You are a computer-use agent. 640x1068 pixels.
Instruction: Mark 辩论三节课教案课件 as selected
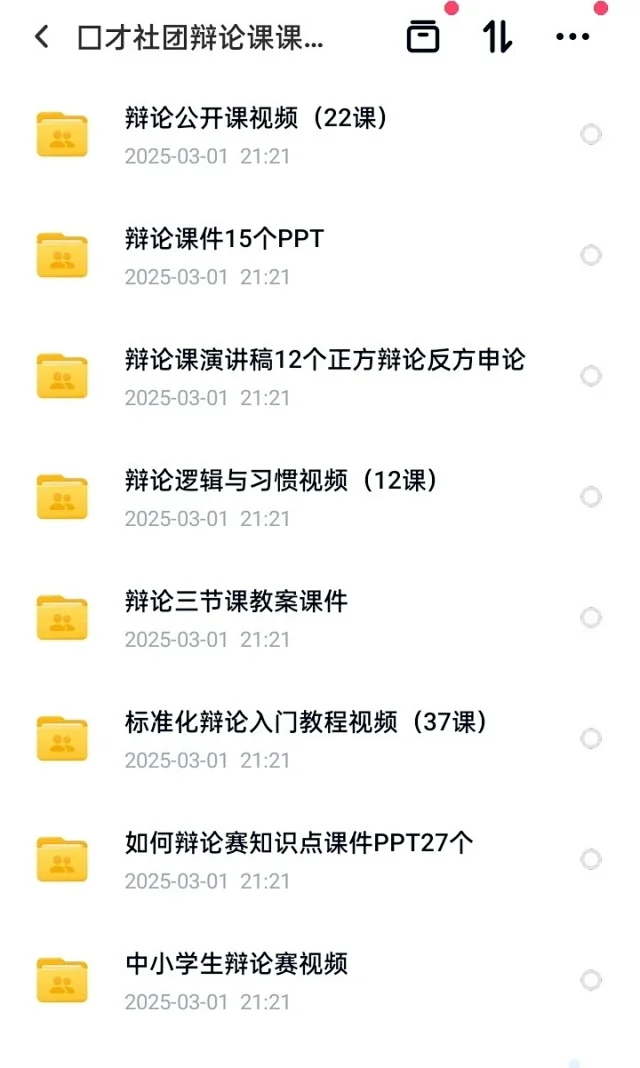tap(590, 617)
